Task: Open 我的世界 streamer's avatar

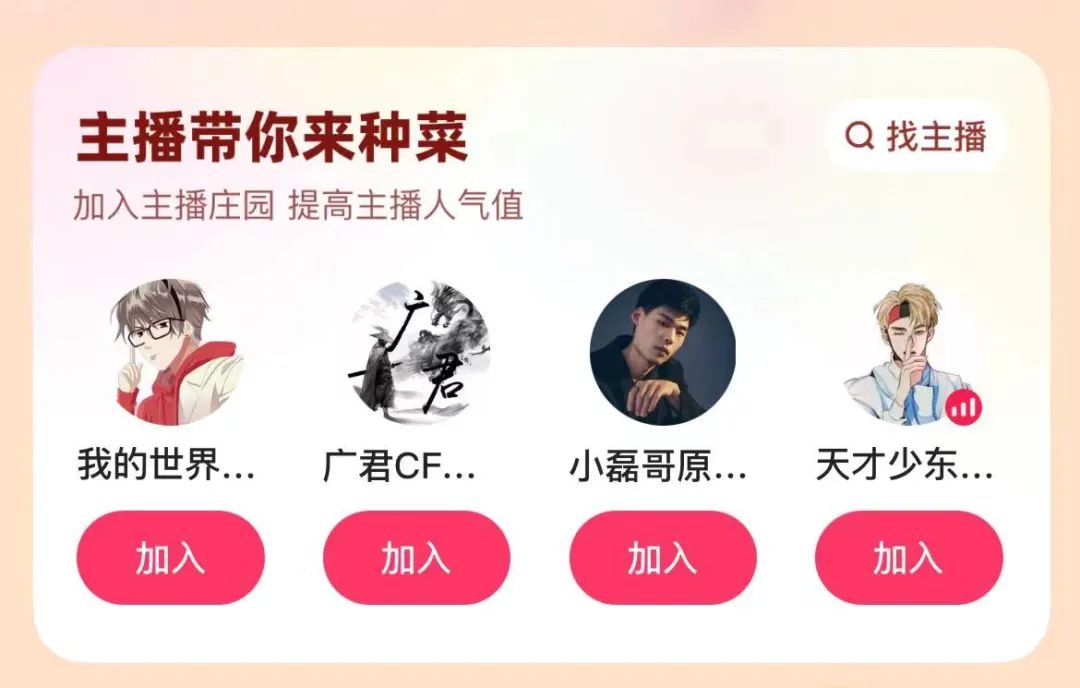Action: coord(170,352)
